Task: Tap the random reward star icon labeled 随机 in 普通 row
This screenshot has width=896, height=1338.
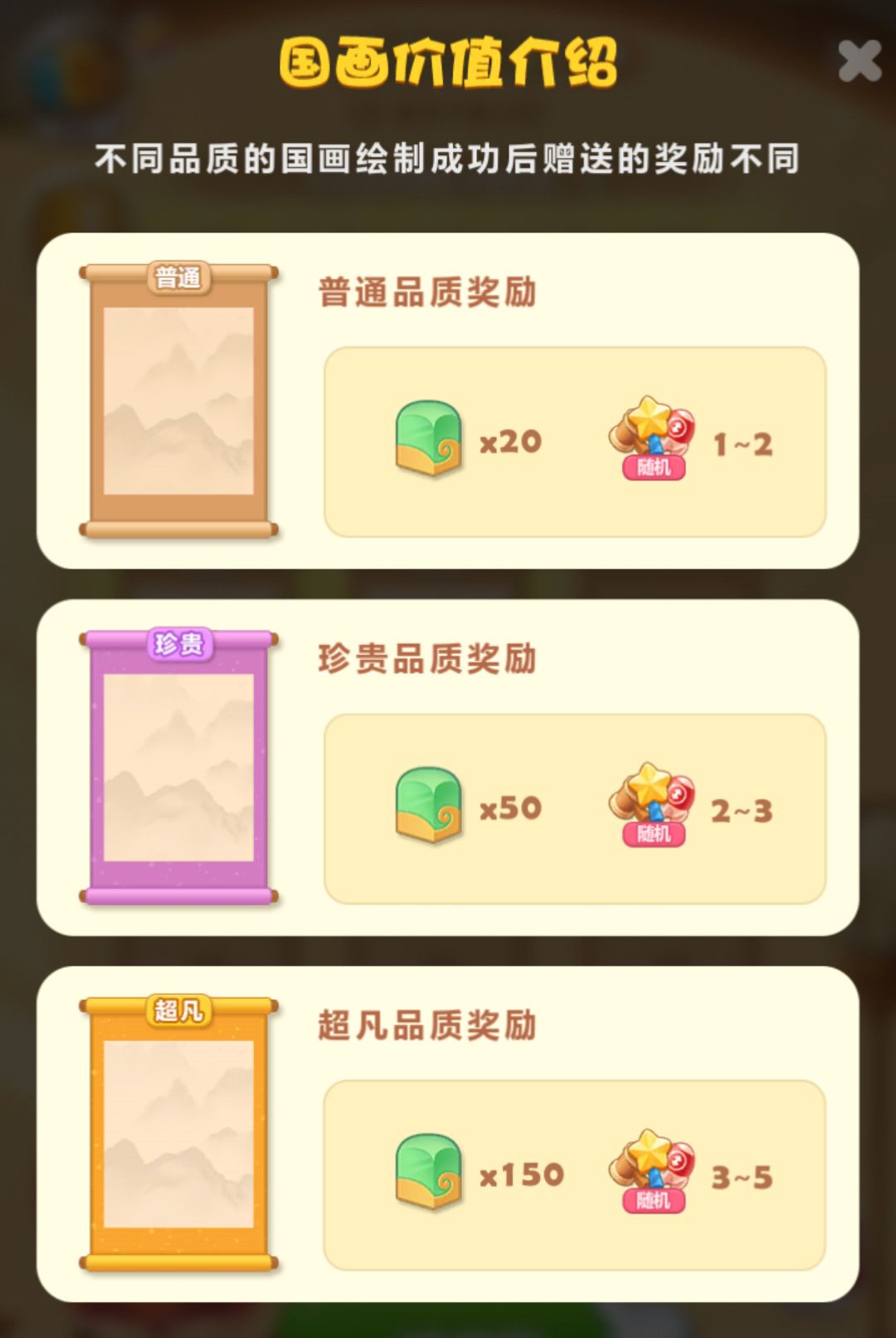Action: pos(653,432)
